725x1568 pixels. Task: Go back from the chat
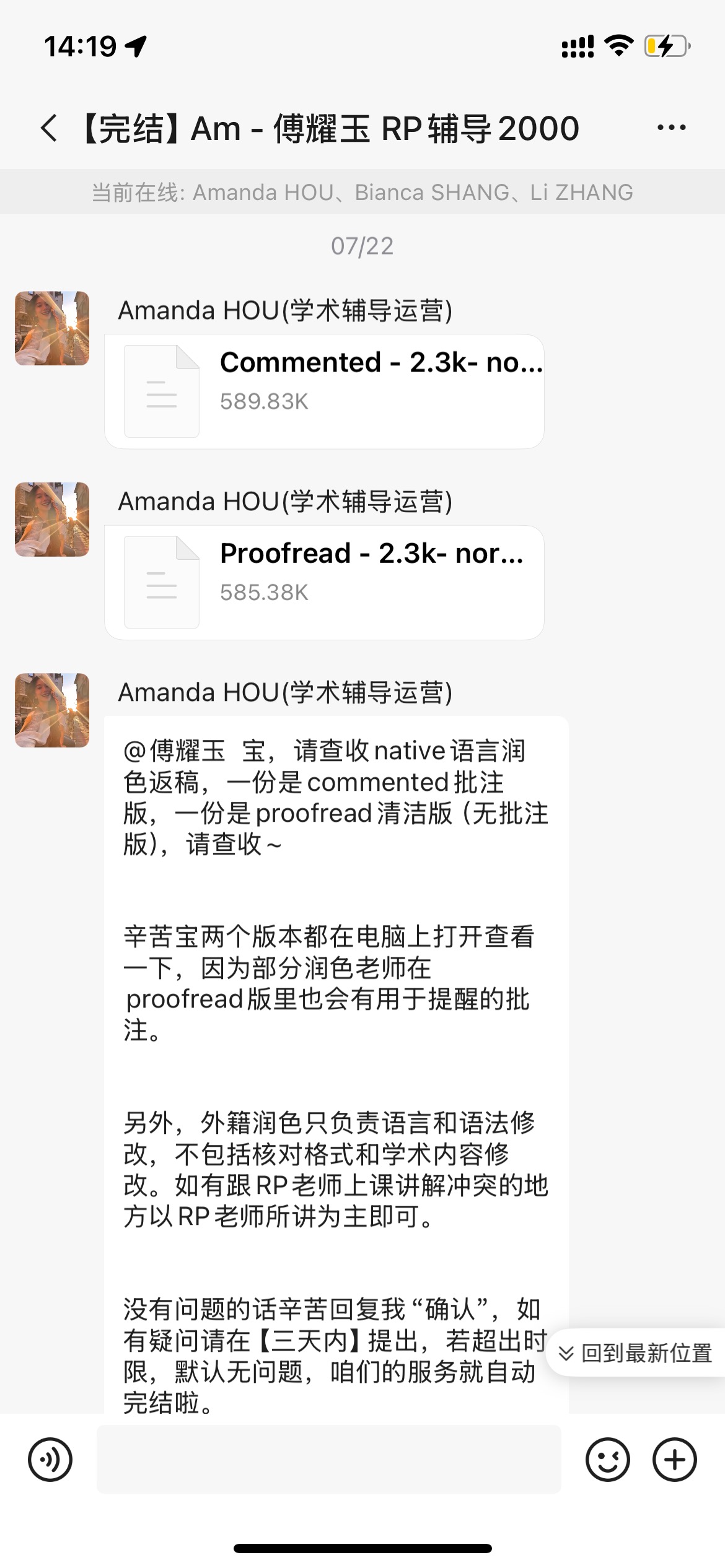(x=48, y=128)
